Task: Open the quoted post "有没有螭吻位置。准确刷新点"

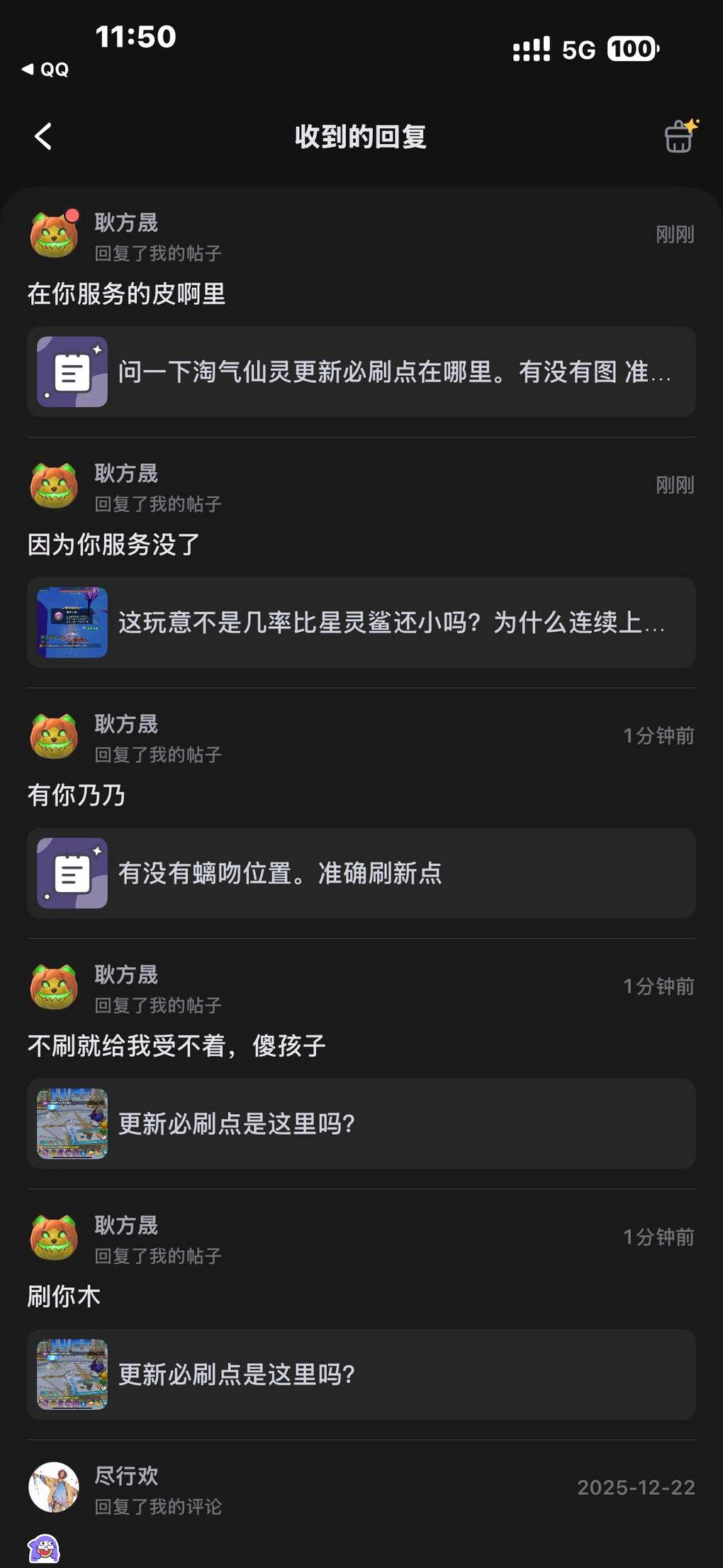Action: tap(361, 873)
